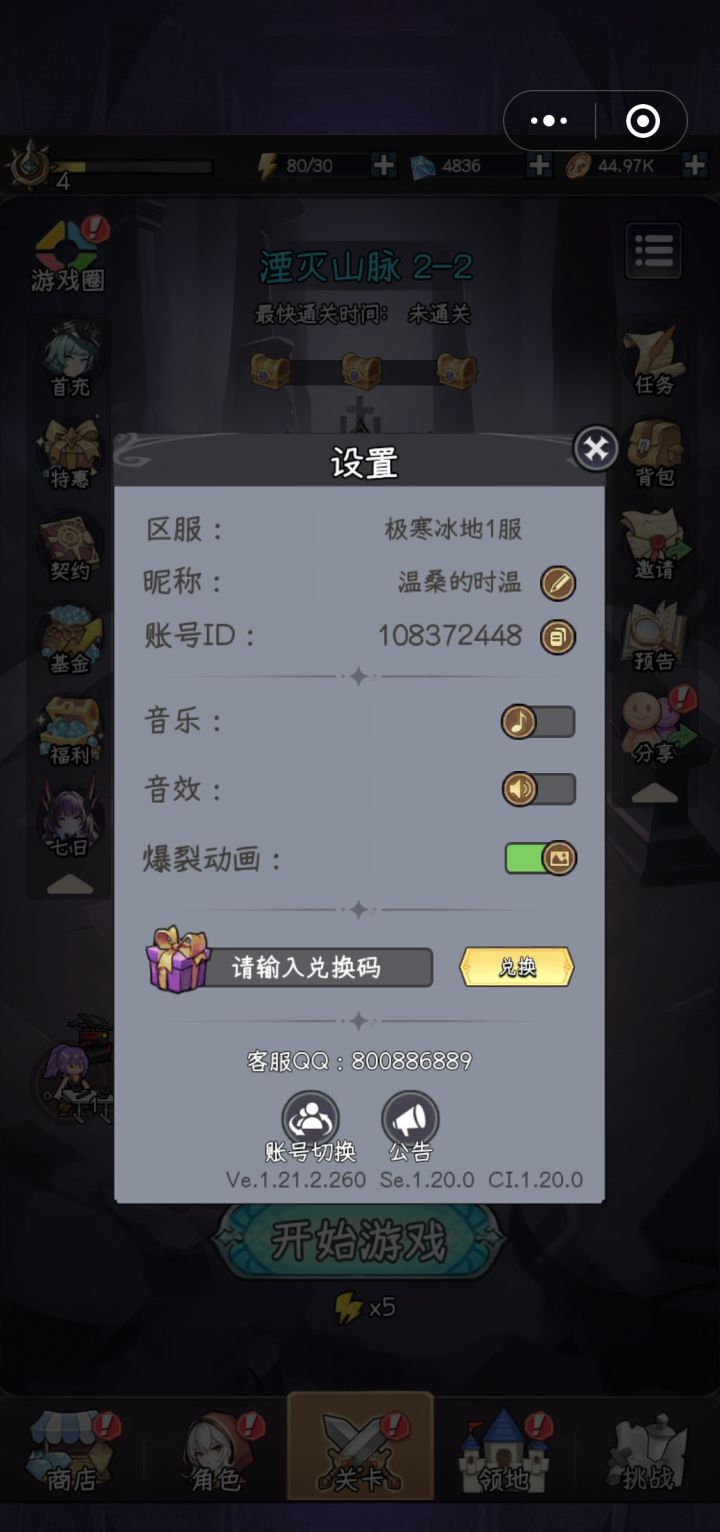Enable the 音效 sound effects switch
720x1532 pixels.
(538, 790)
